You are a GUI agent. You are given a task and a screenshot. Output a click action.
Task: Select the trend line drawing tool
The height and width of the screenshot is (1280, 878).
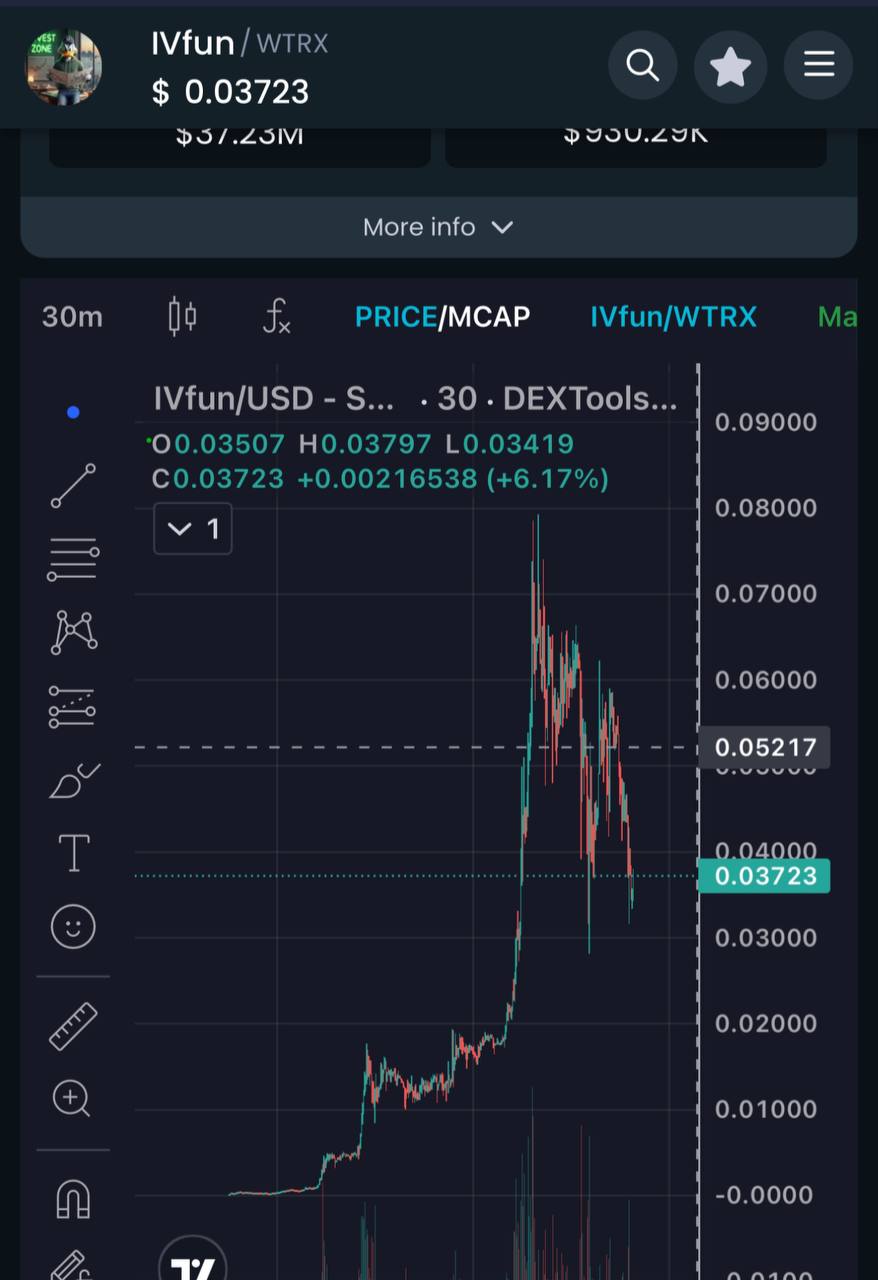tap(73, 486)
